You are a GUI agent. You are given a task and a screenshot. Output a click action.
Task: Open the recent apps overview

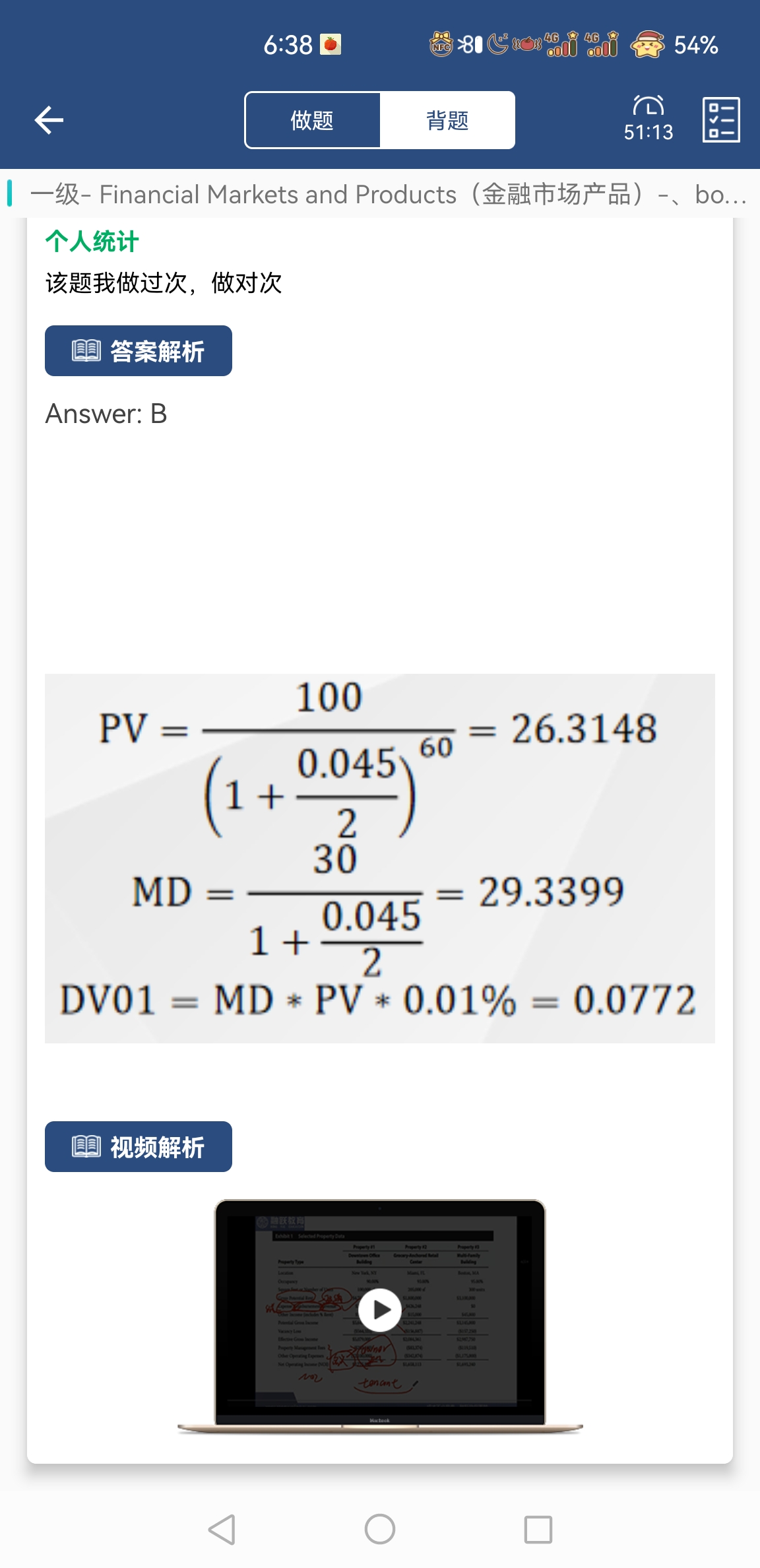point(538,1529)
